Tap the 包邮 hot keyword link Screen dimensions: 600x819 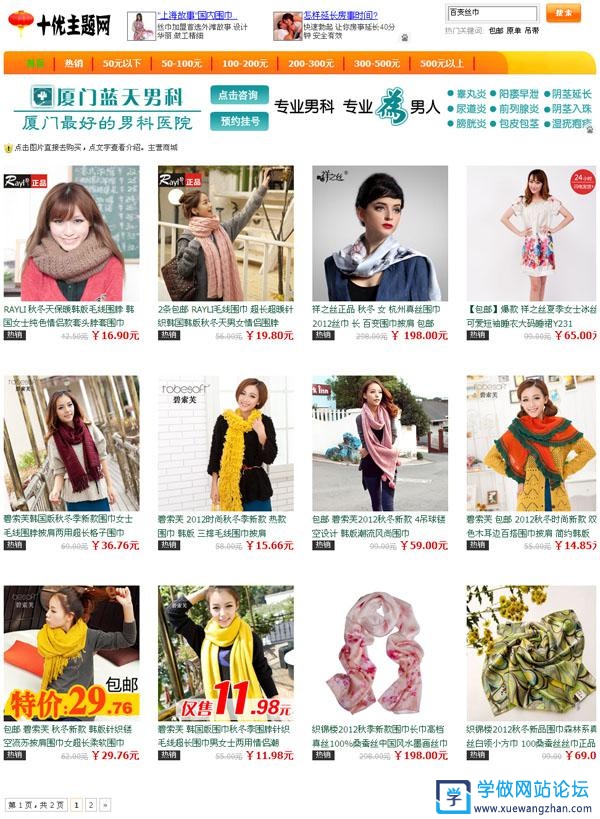(x=496, y=31)
